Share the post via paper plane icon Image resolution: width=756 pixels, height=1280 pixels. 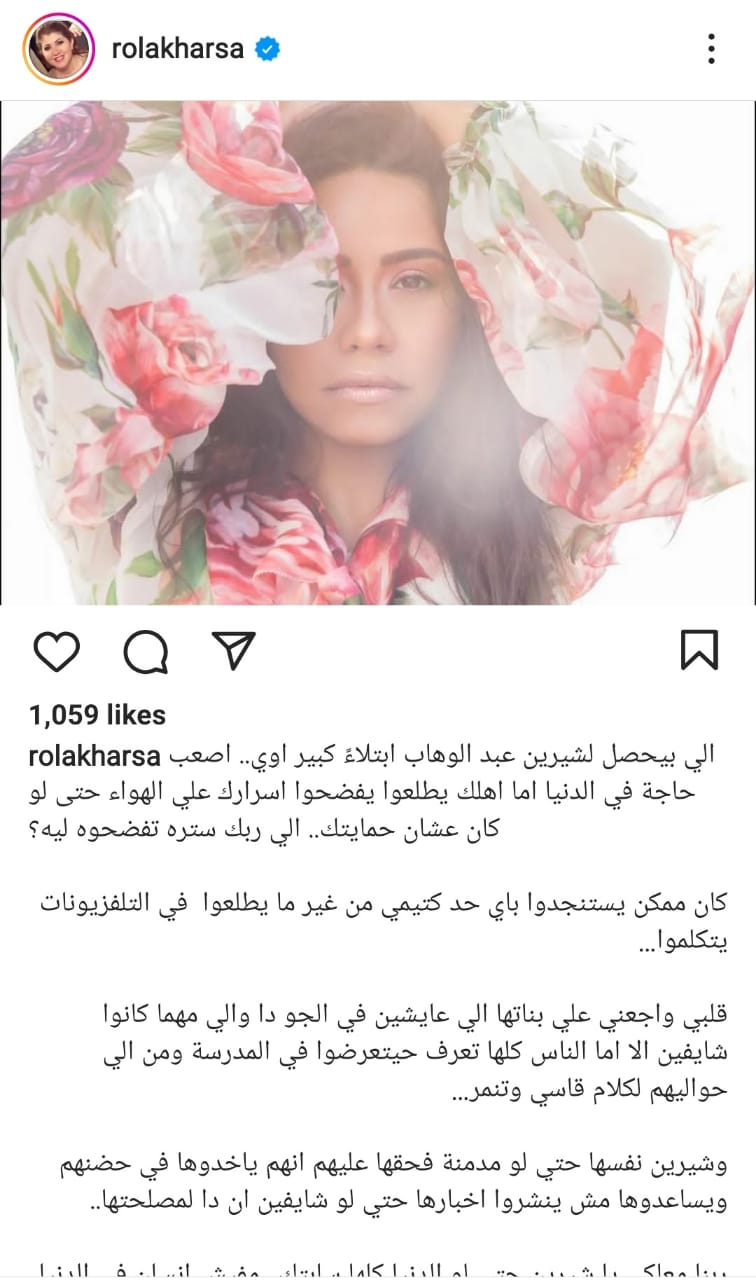coord(236,650)
